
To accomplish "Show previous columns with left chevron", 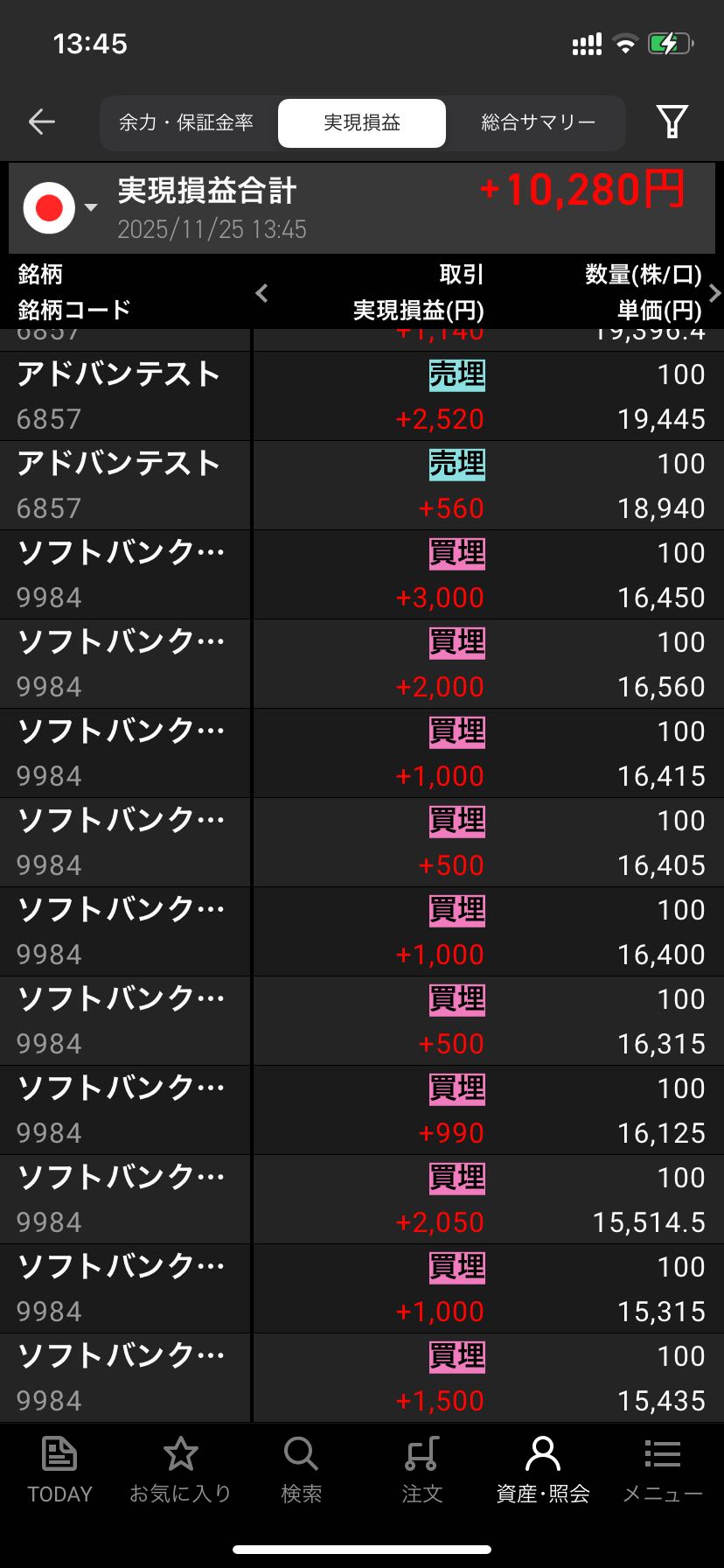I will point(261,293).
